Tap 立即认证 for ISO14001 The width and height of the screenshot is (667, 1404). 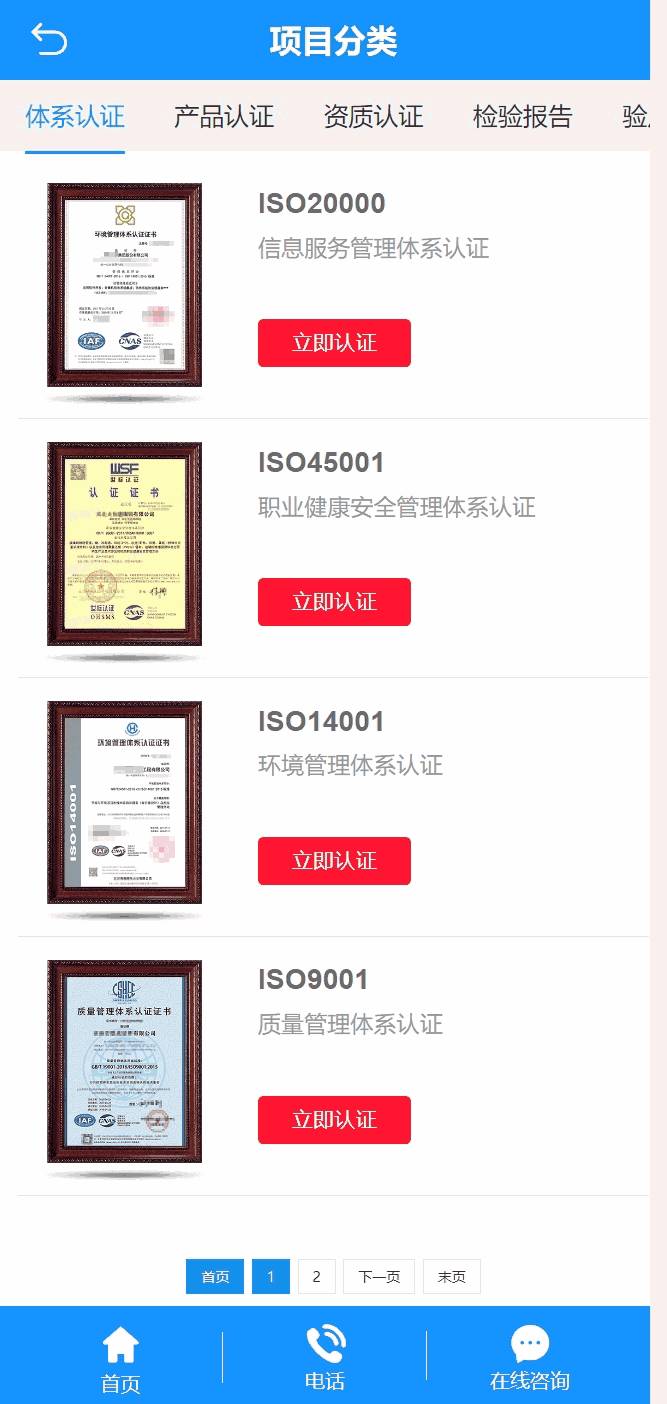[334, 861]
